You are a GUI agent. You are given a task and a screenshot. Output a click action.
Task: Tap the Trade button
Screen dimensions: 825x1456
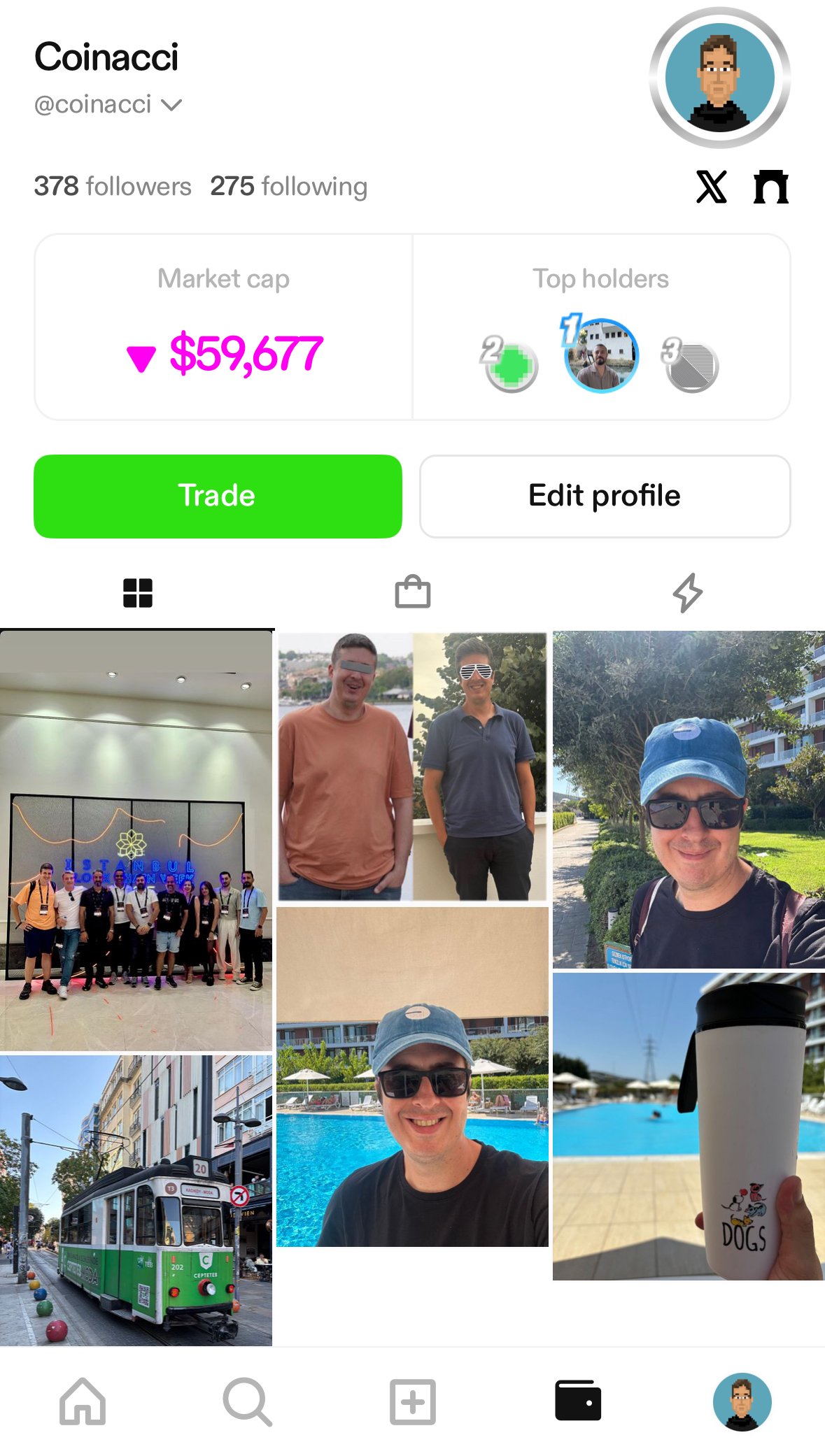[x=218, y=496]
